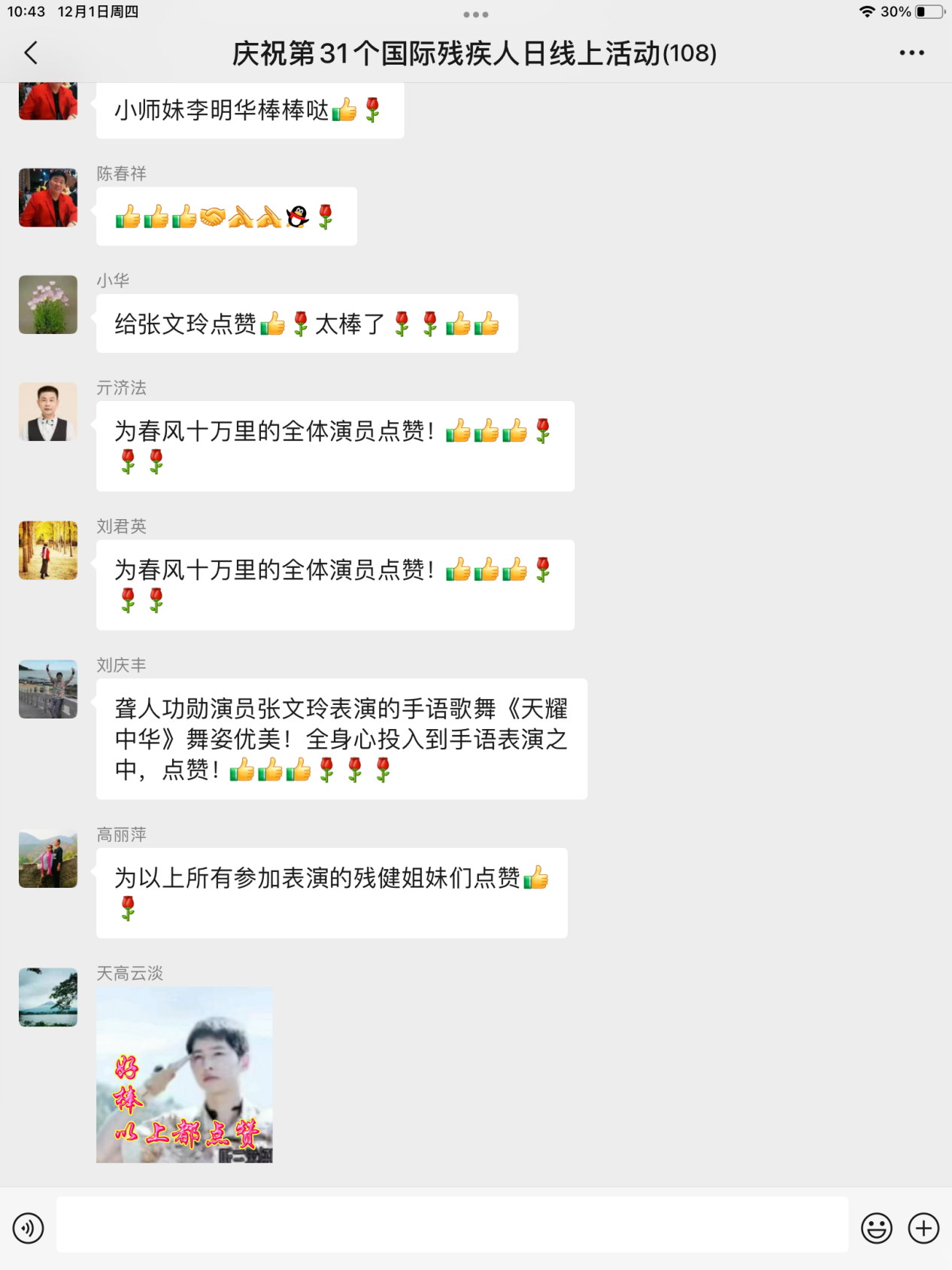View 刘庆丰's profile via avatar
Image resolution: width=952 pixels, height=1270 pixels.
48,689
